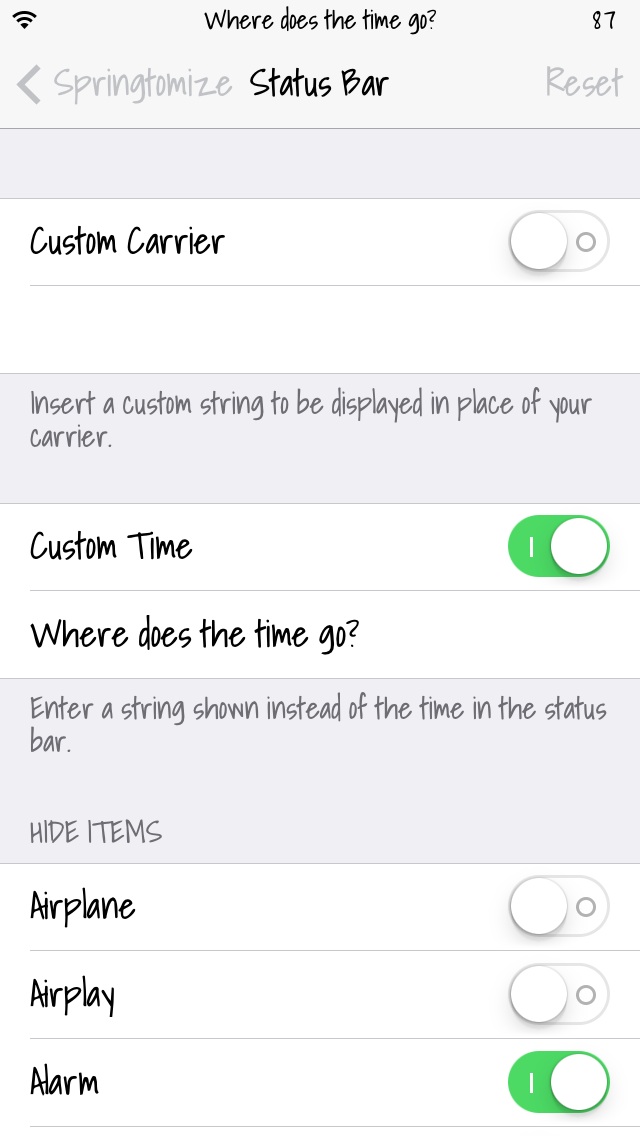Toggle the hide Airplay switch
The width and height of the screenshot is (640, 1136).
tap(559, 994)
